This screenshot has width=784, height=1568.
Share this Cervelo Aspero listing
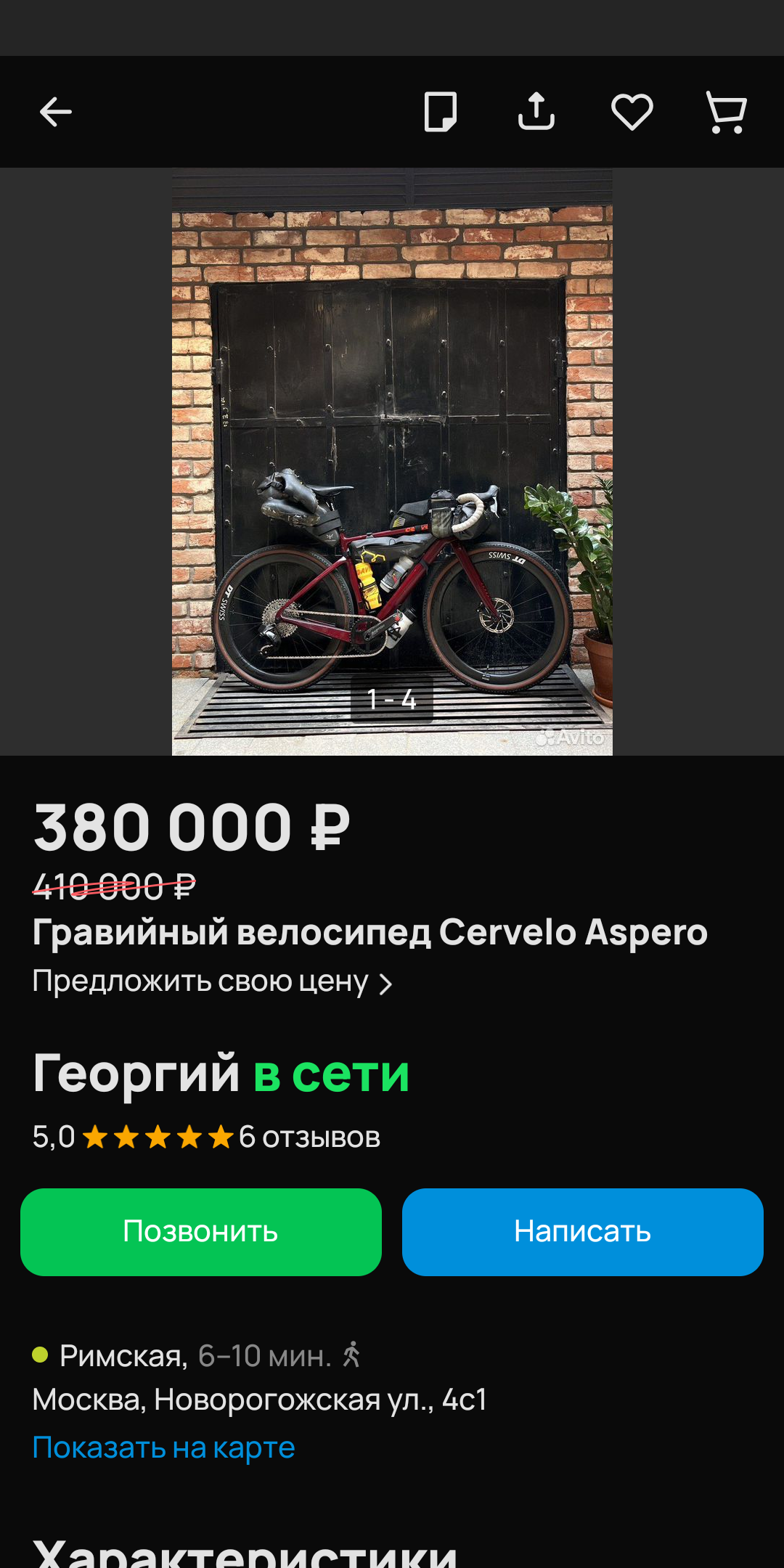click(536, 112)
